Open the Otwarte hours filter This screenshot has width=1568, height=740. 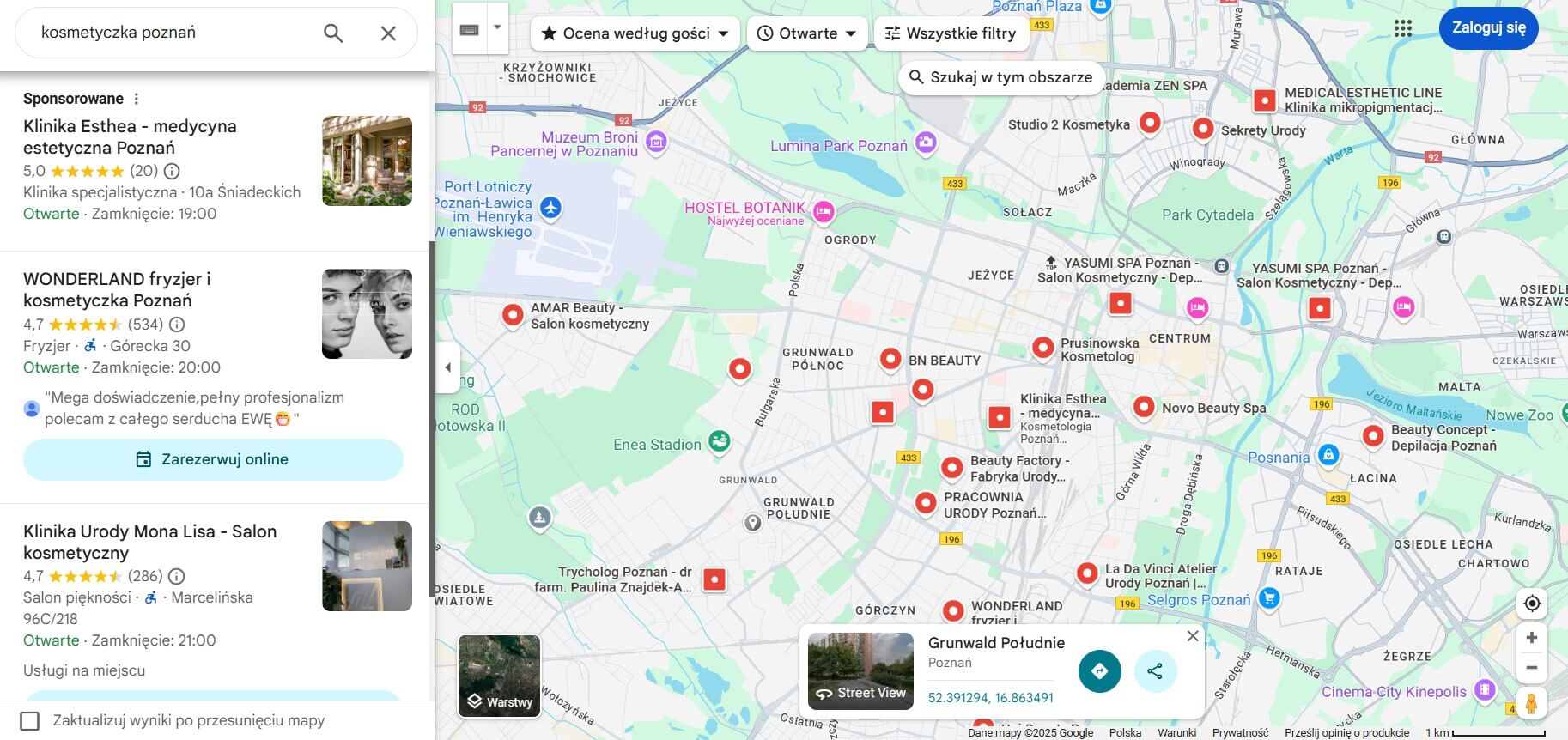coord(806,33)
